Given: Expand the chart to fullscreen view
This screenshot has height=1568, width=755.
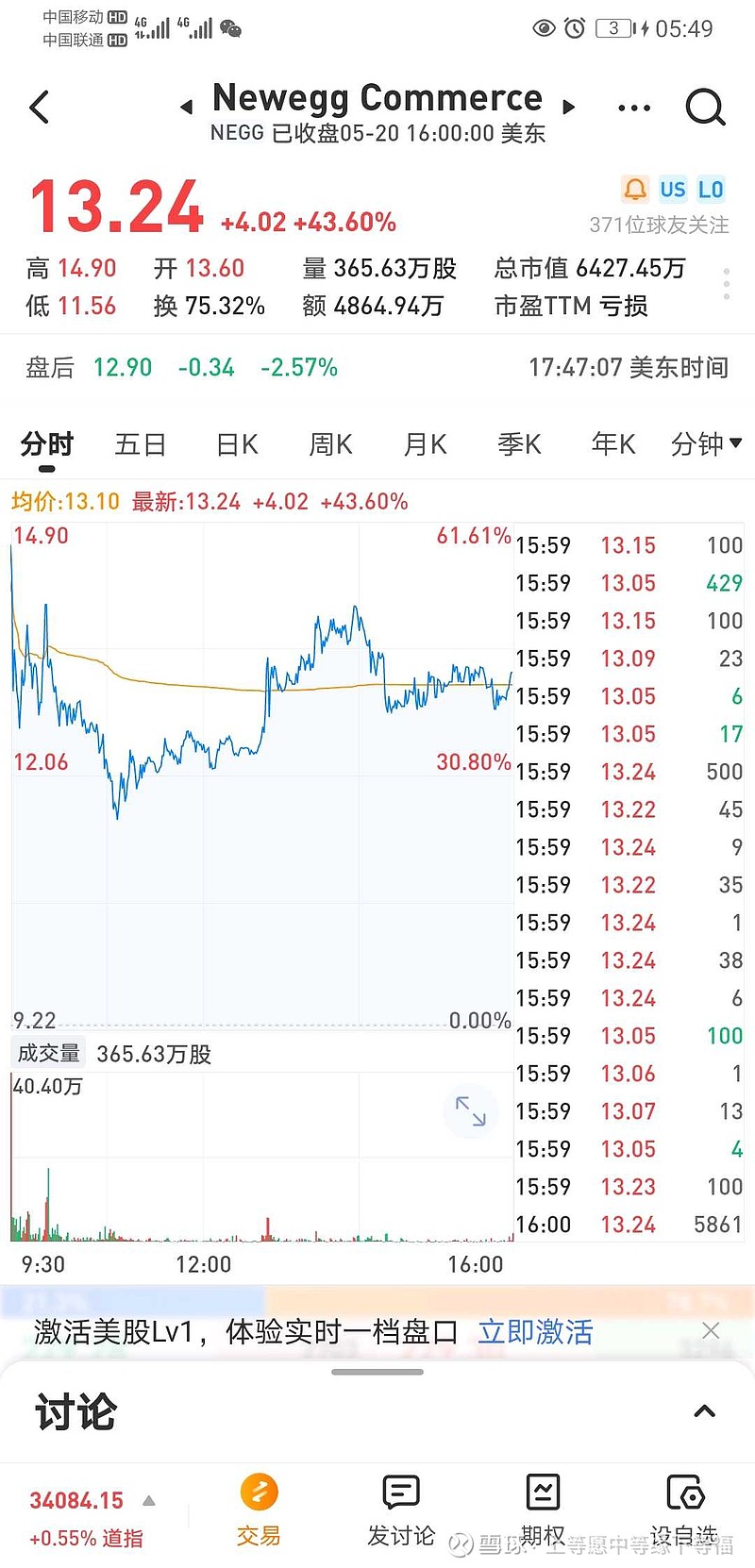Looking at the screenshot, I should point(470,1111).
